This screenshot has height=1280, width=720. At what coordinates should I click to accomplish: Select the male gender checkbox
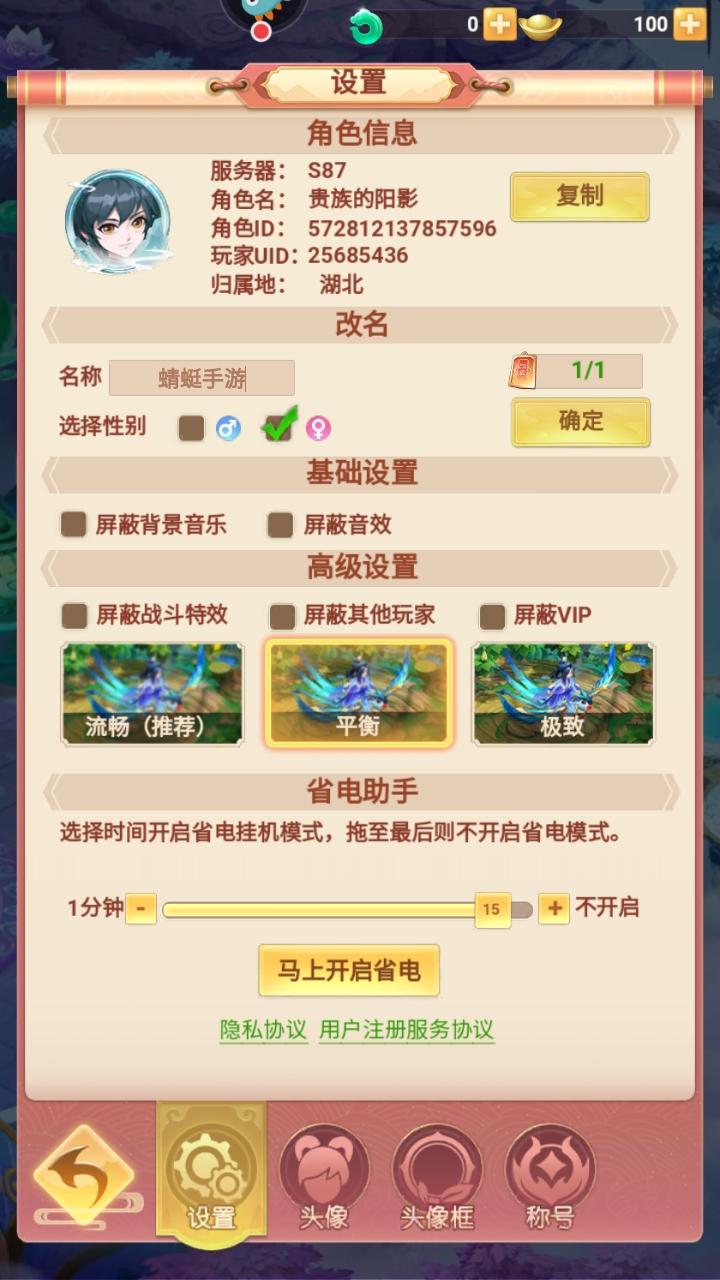click(191, 429)
